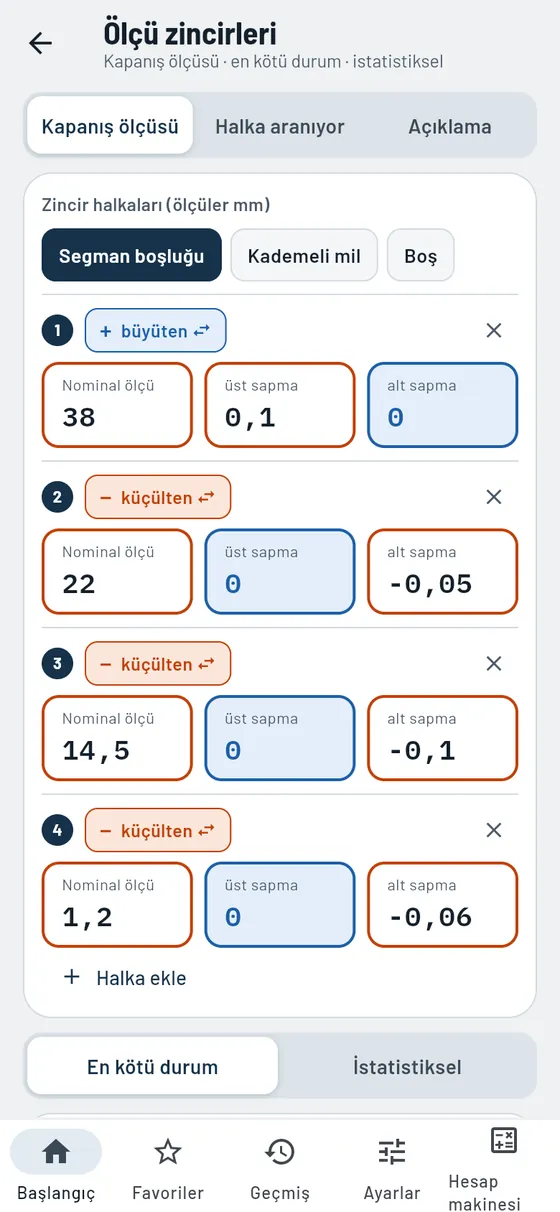
Task: Toggle link 2 küçülten direction
Action: pos(158,497)
